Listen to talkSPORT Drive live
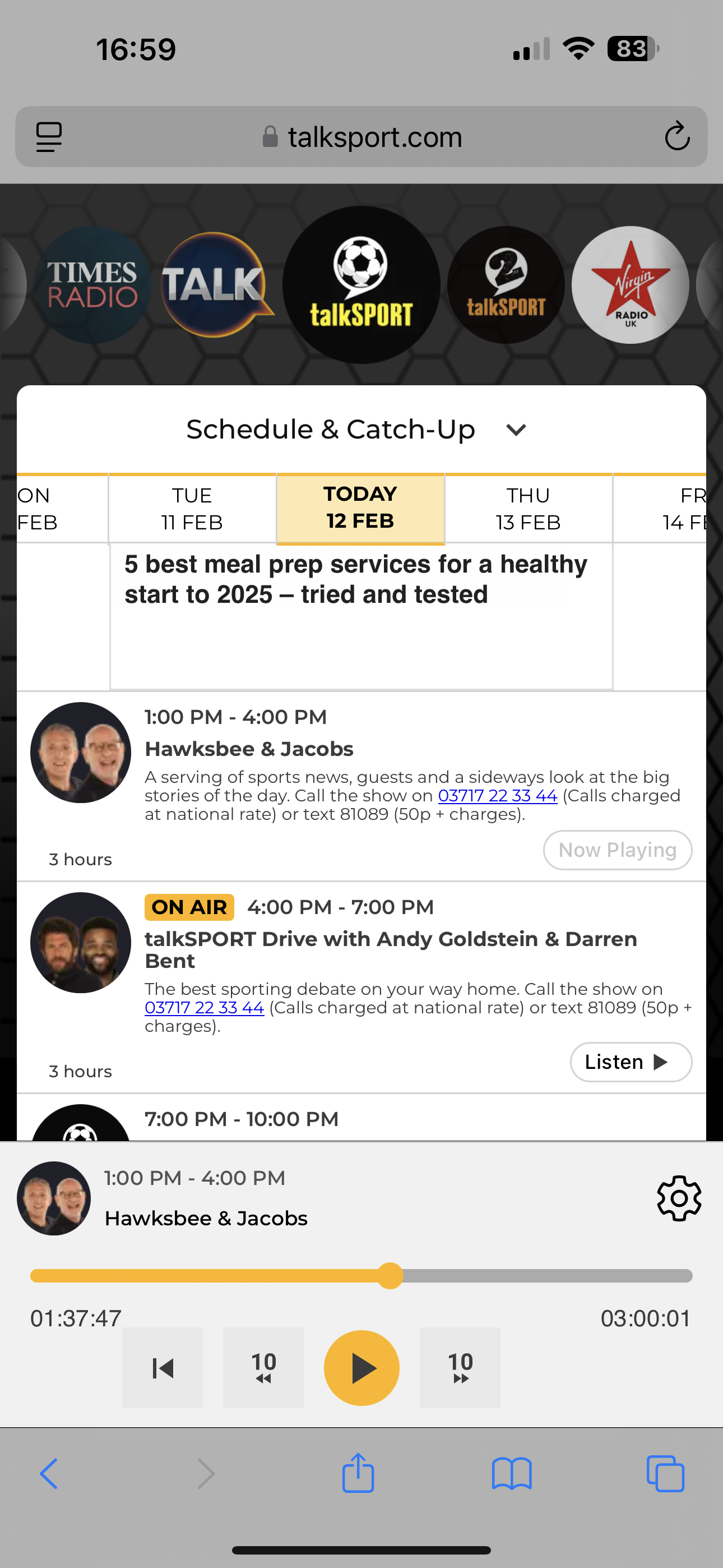 (631, 1062)
